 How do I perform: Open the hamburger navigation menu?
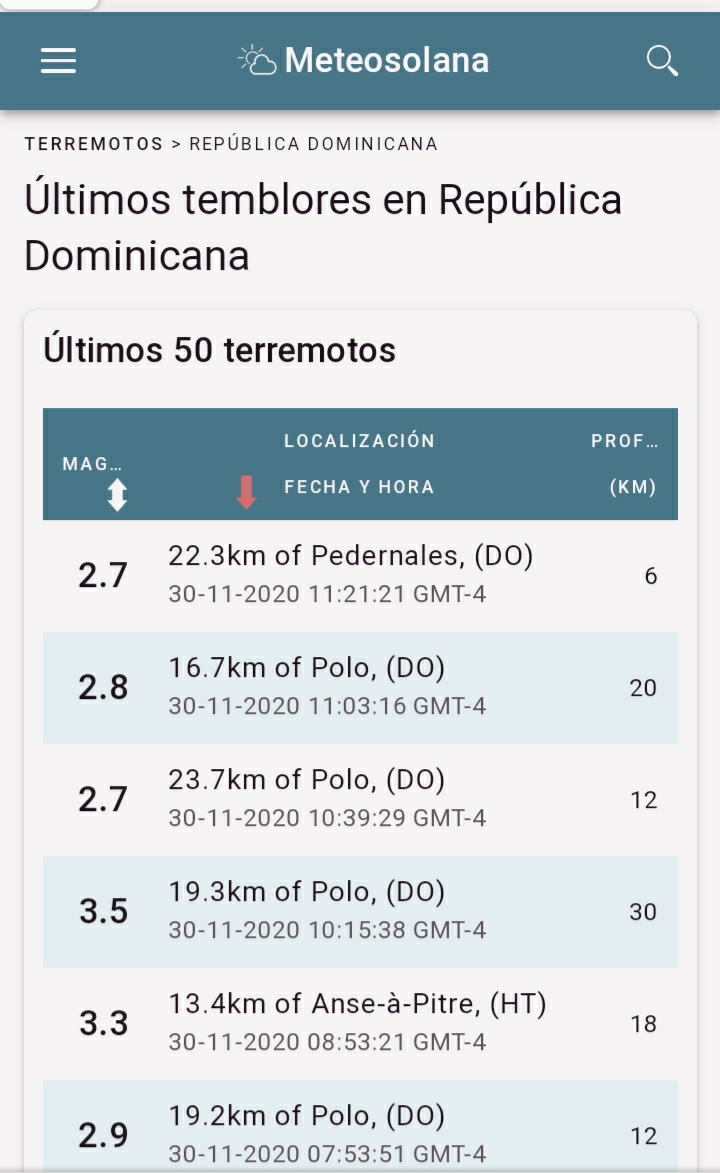pos(58,61)
